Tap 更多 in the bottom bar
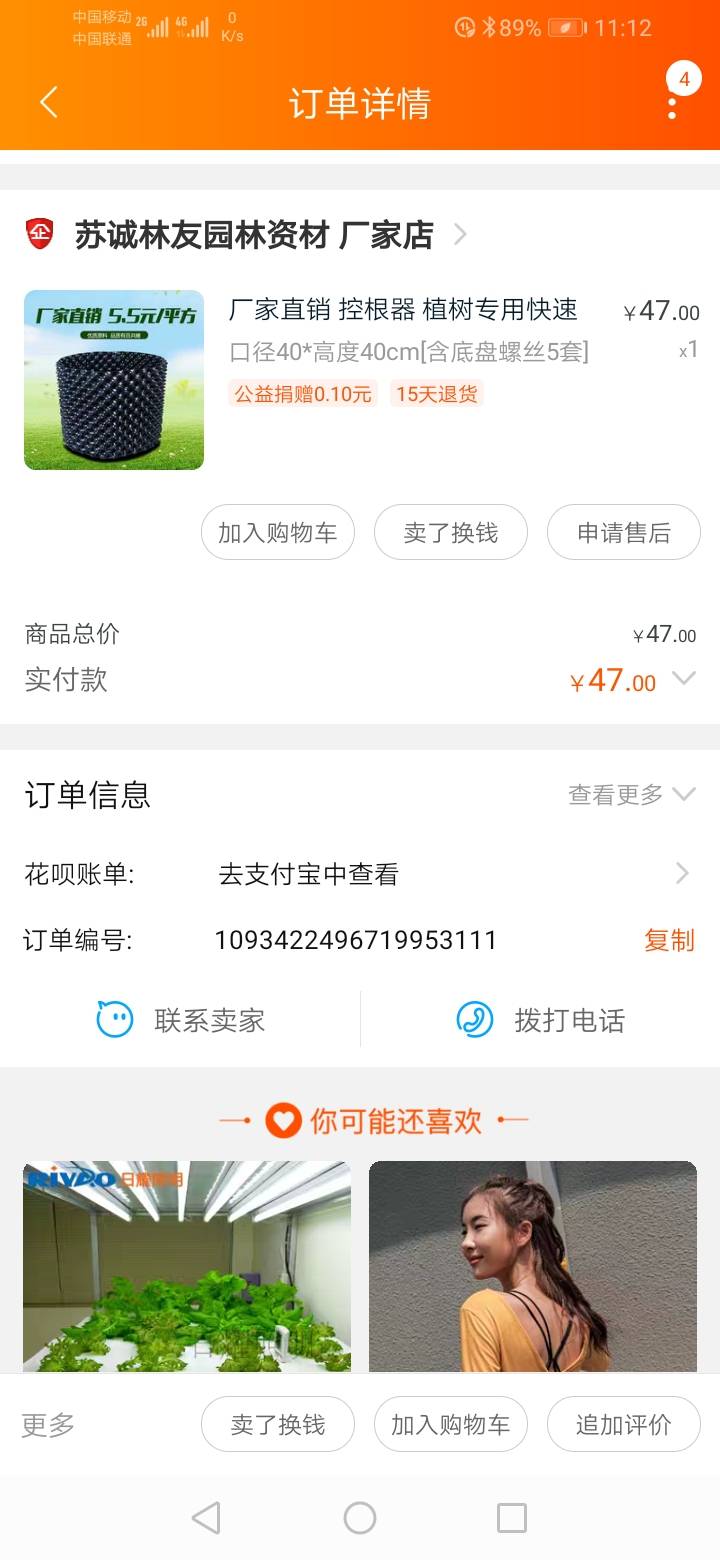 [47, 1425]
